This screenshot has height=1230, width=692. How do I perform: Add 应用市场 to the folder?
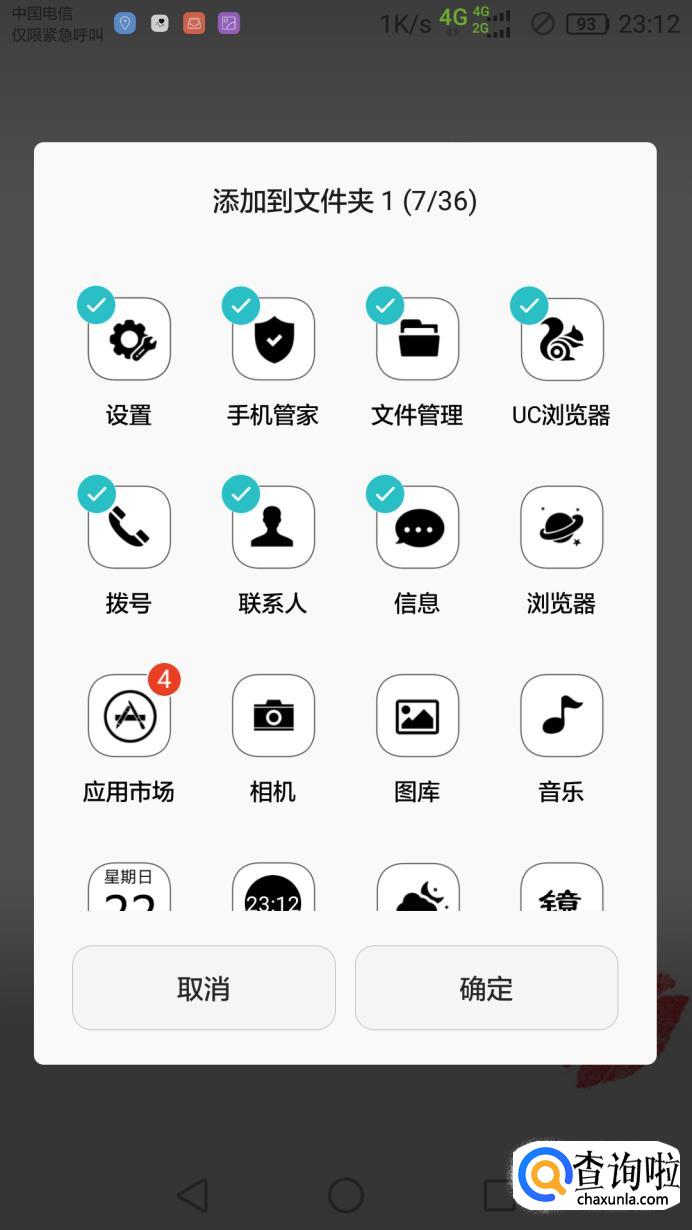click(x=129, y=716)
